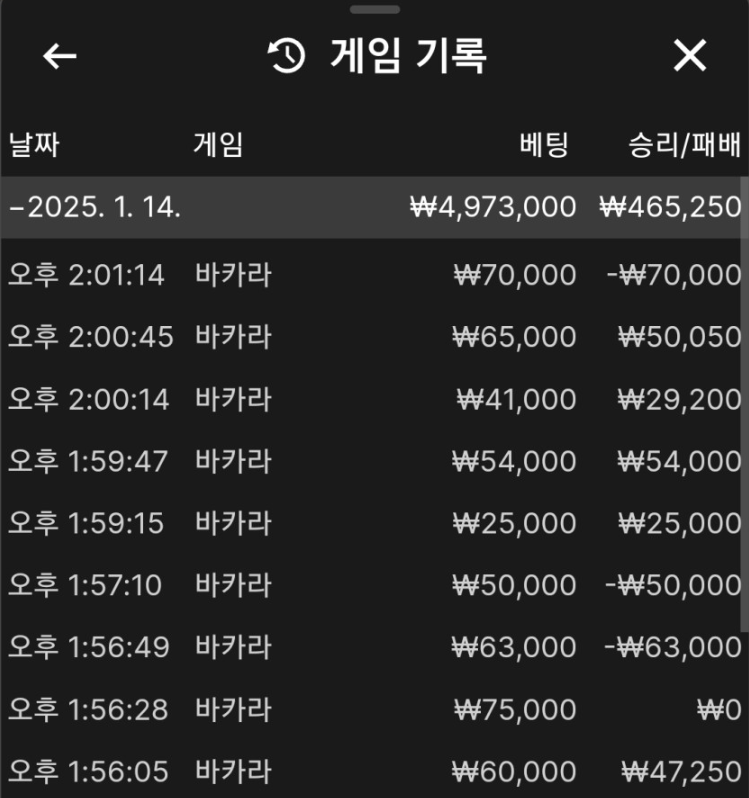
Task: Check the 오후 1:56:05 바카라 round
Action: click(x=374, y=771)
